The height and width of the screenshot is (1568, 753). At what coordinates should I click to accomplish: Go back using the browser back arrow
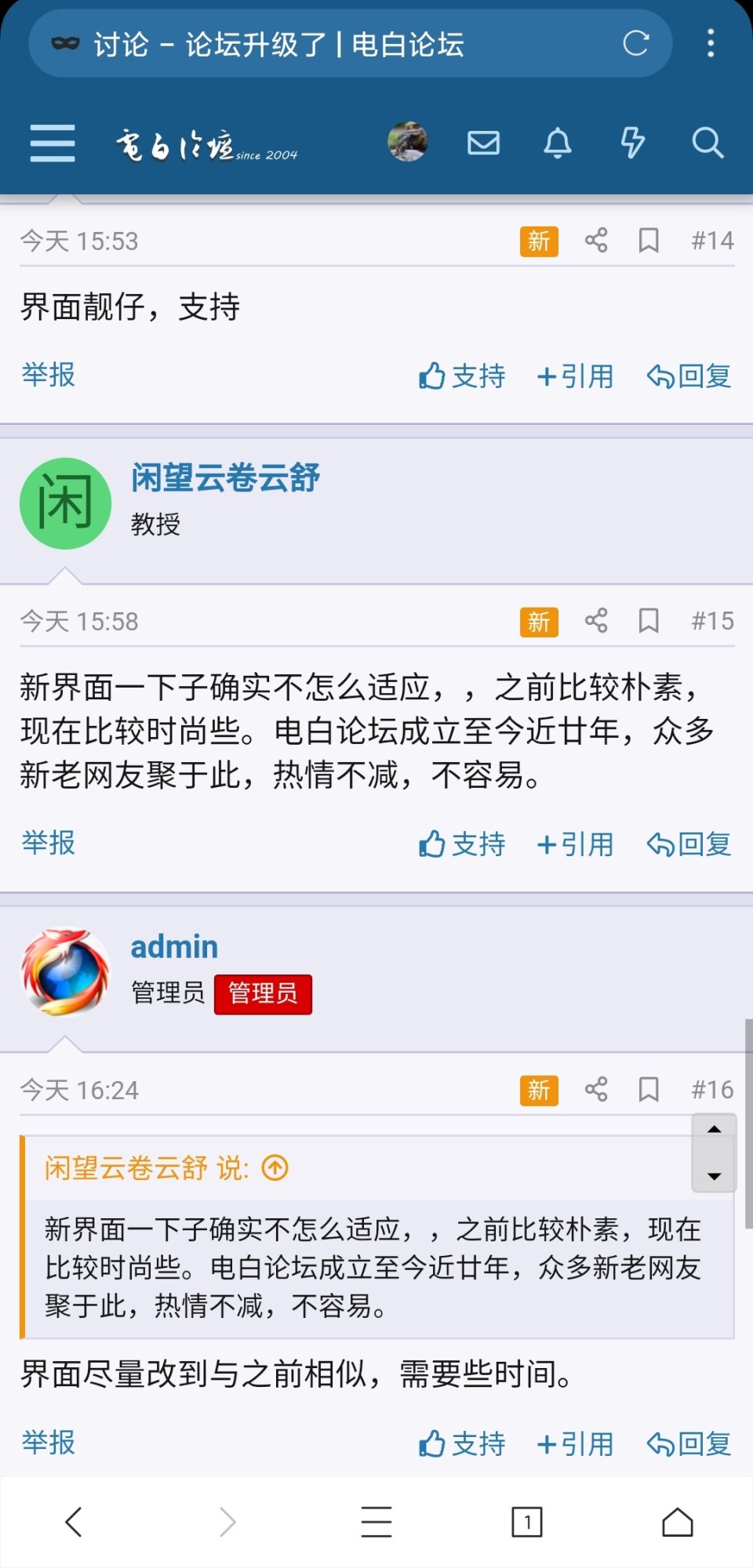click(74, 1522)
